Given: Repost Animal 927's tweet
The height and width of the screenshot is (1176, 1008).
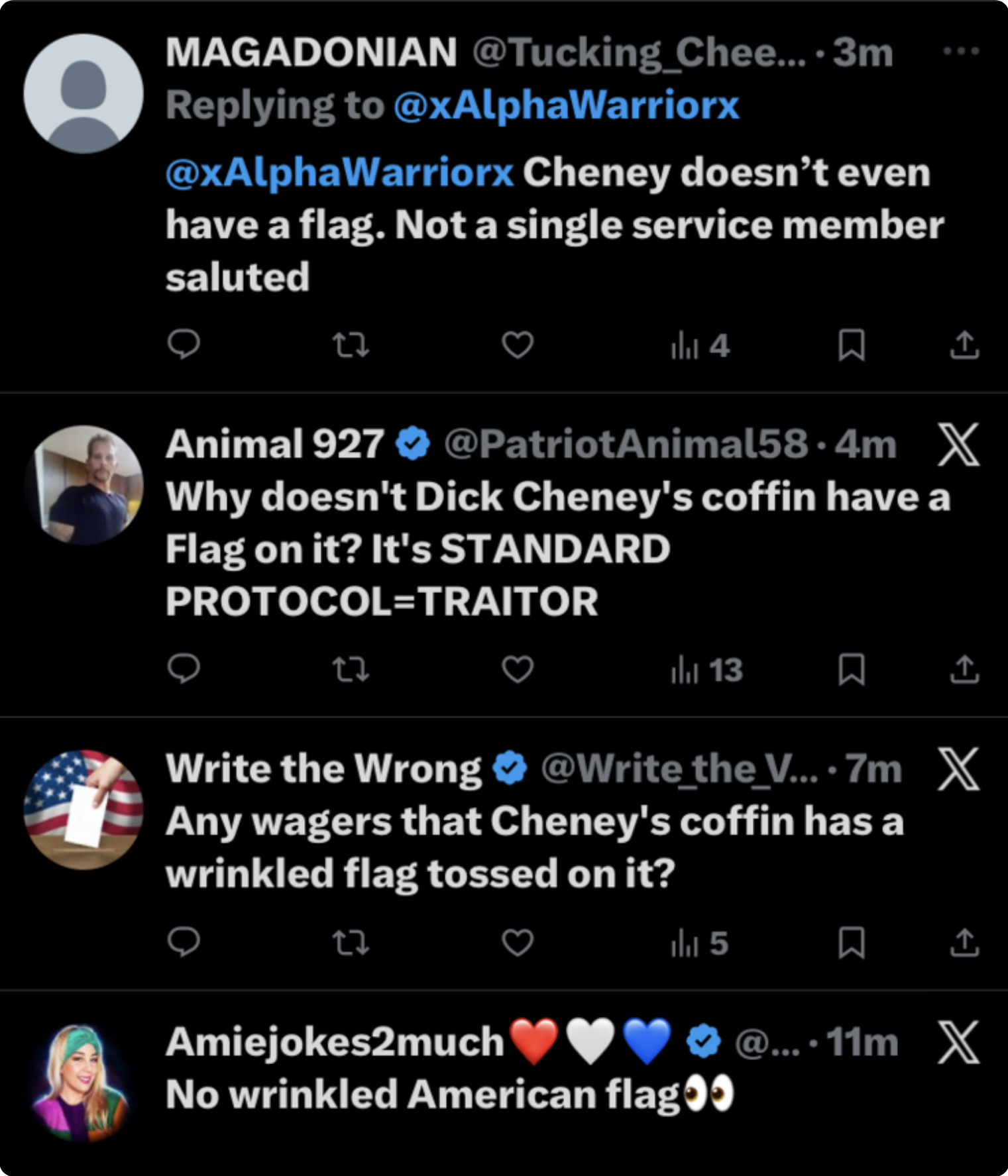Looking at the screenshot, I should tap(351, 669).
